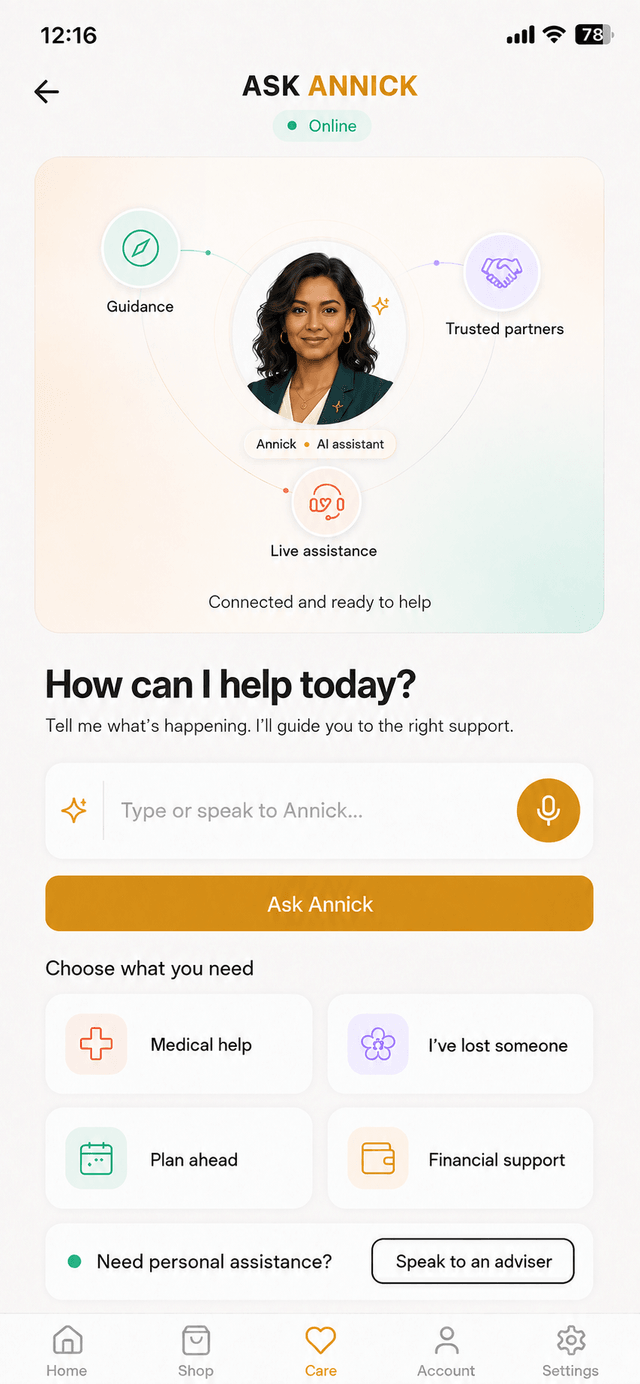Tap the Trusted partners handshake icon
Image resolution: width=640 pixels, height=1384 pixels.
[x=502, y=271]
